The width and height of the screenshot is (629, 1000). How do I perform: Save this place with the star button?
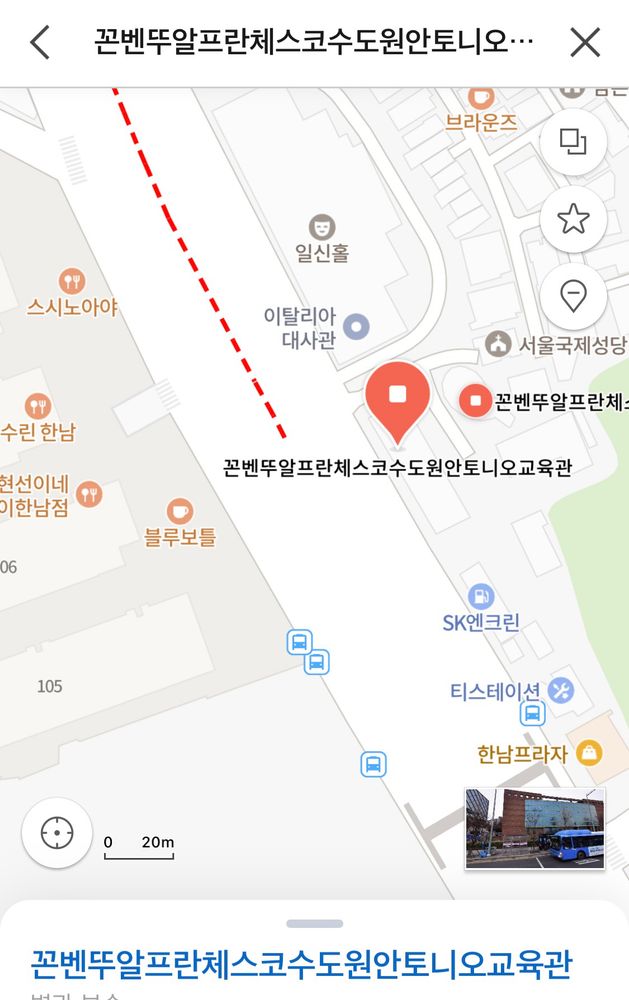click(x=573, y=219)
